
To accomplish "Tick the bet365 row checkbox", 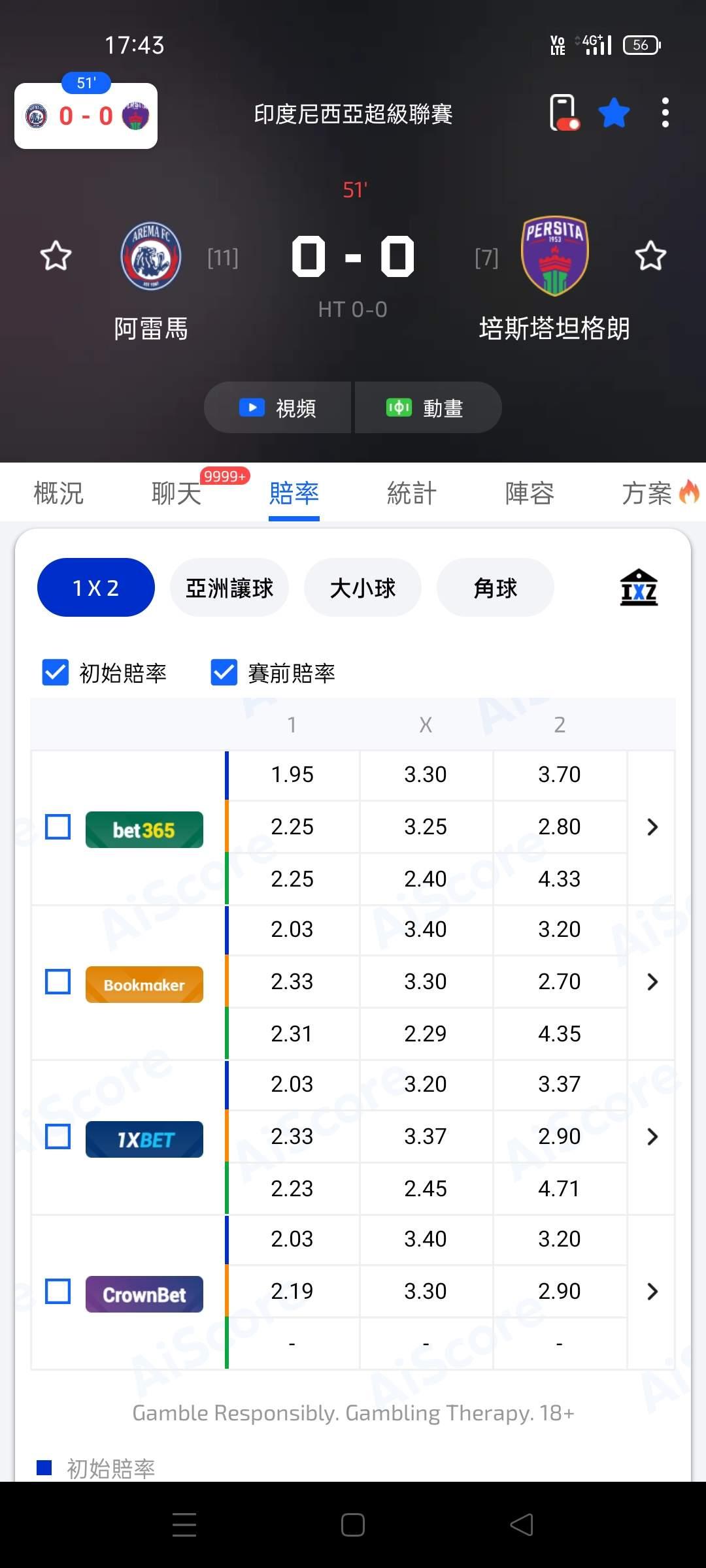I will click(x=58, y=827).
